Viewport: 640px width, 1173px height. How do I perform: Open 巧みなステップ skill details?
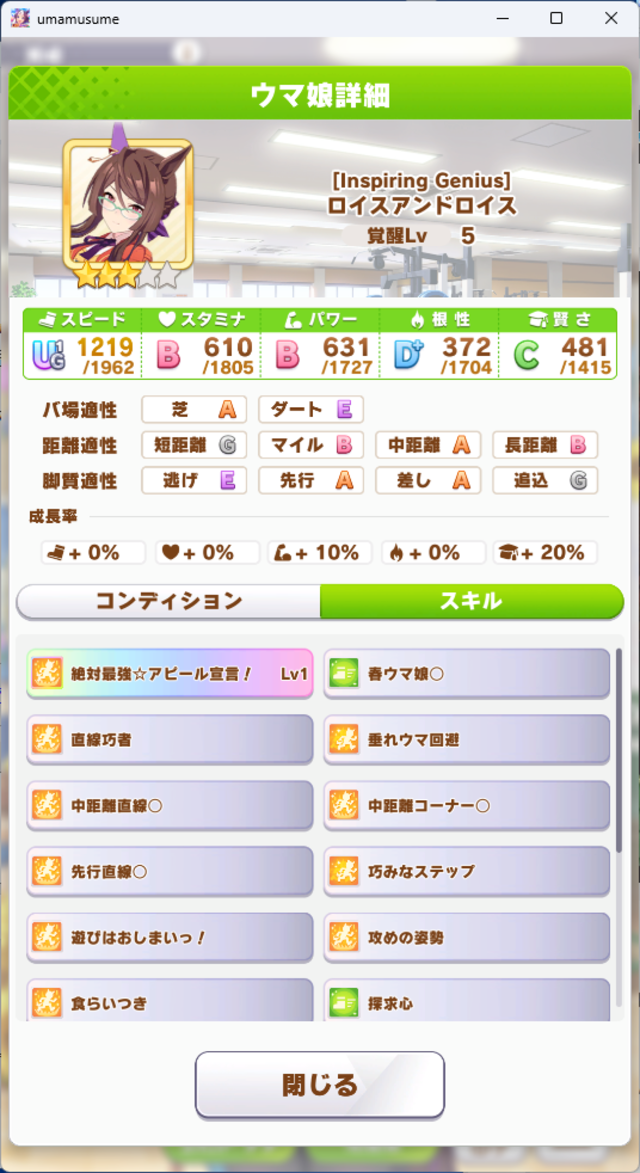click(x=467, y=871)
